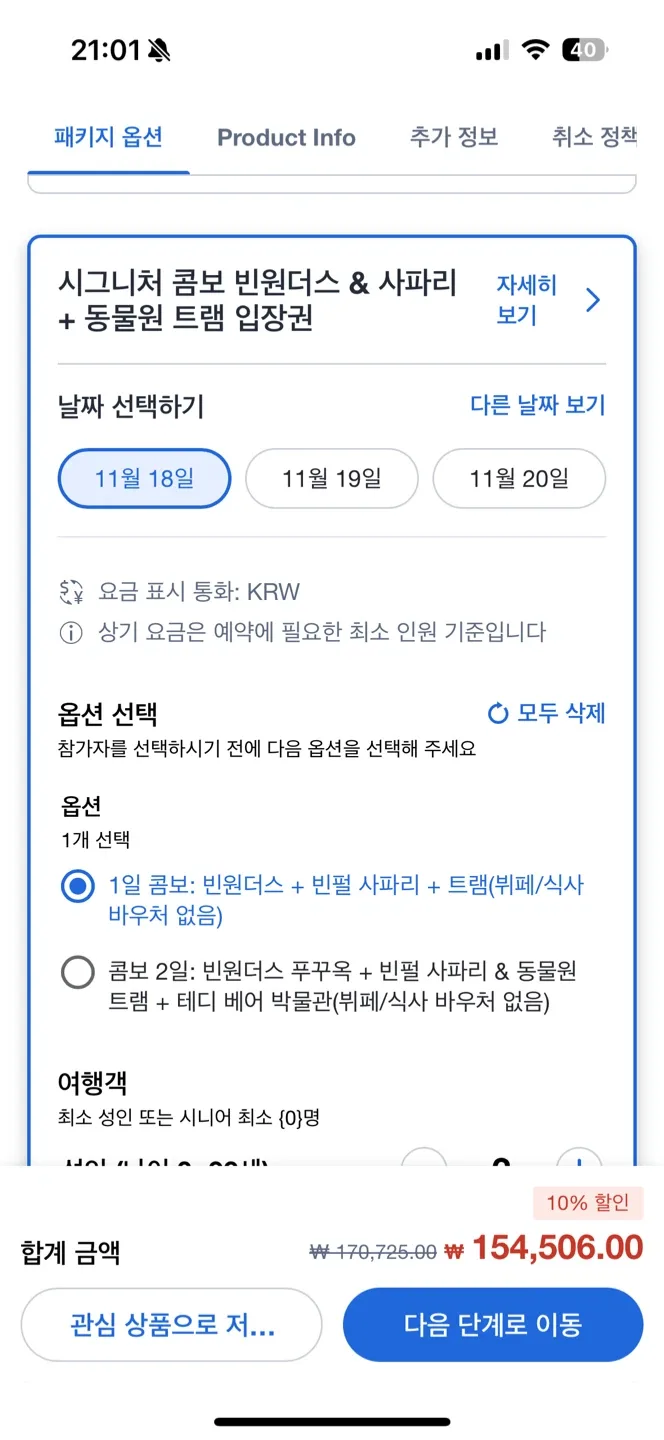Viewport: 664px width, 1440px height.
Task: Open 자세히 보기 for the combo ticket
Action: (x=549, y=300)
